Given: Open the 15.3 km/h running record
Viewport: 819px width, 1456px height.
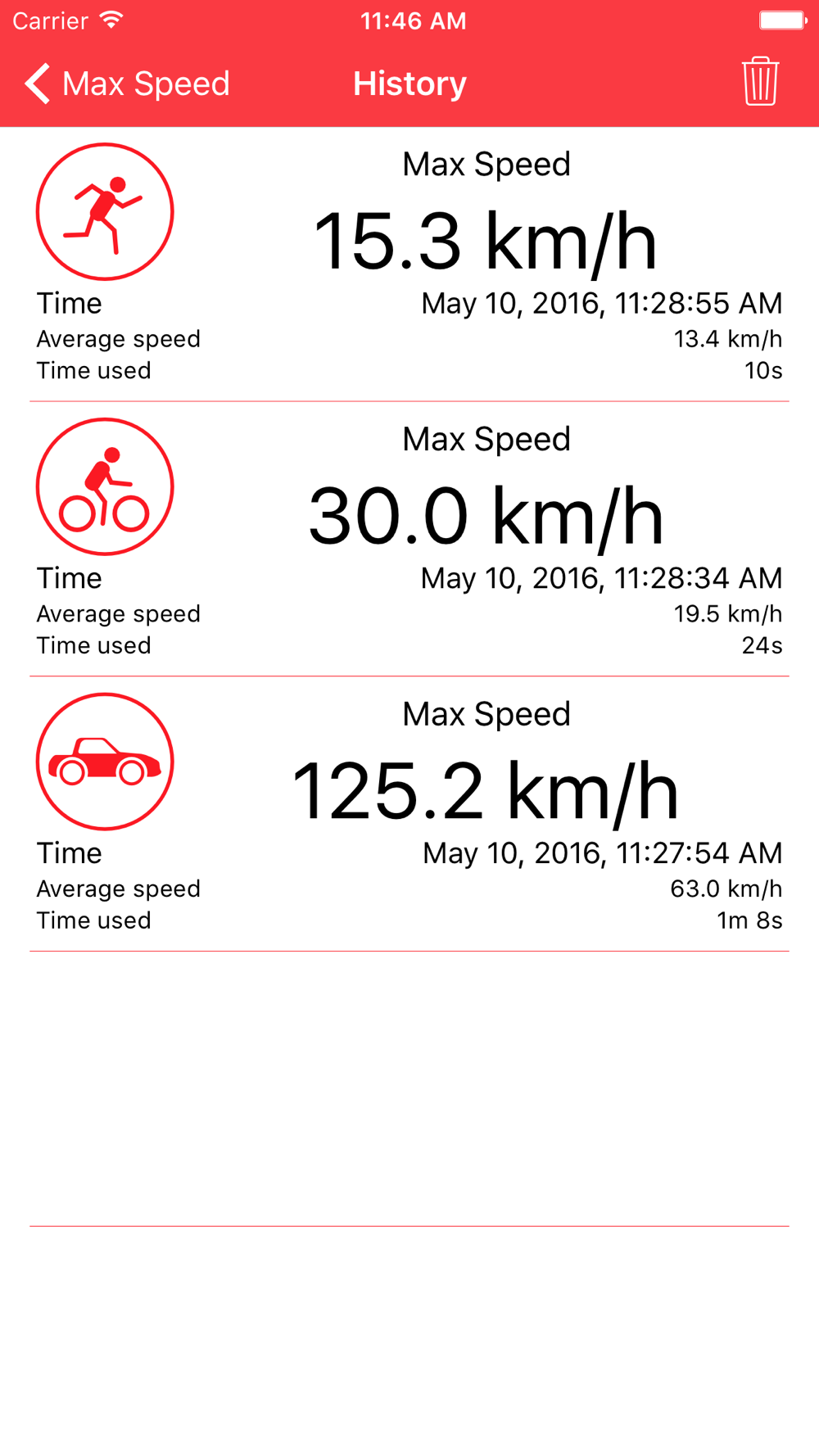Looking at the screenshot, I should coord(409,265).
